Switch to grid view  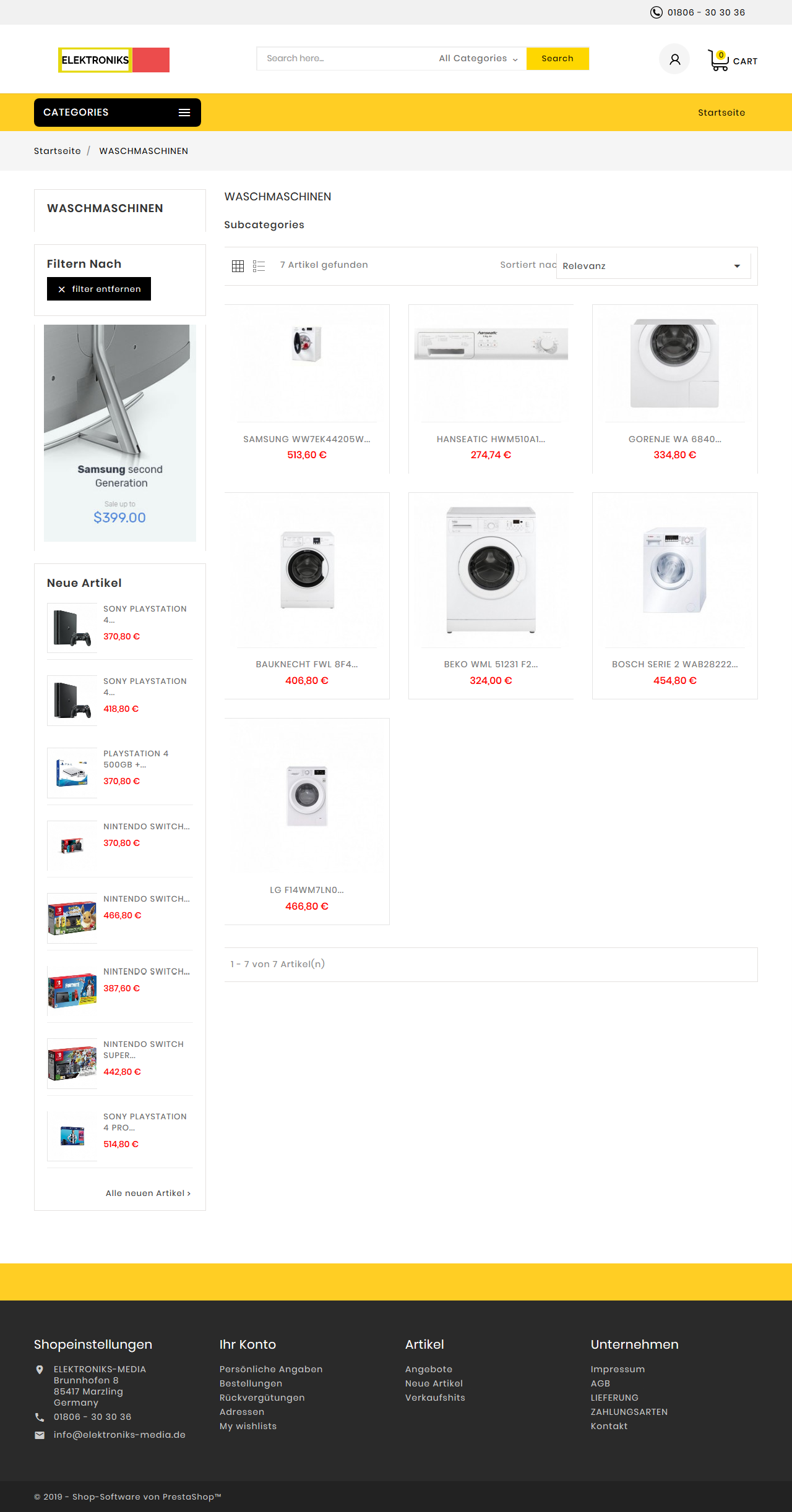coord(238,266)
